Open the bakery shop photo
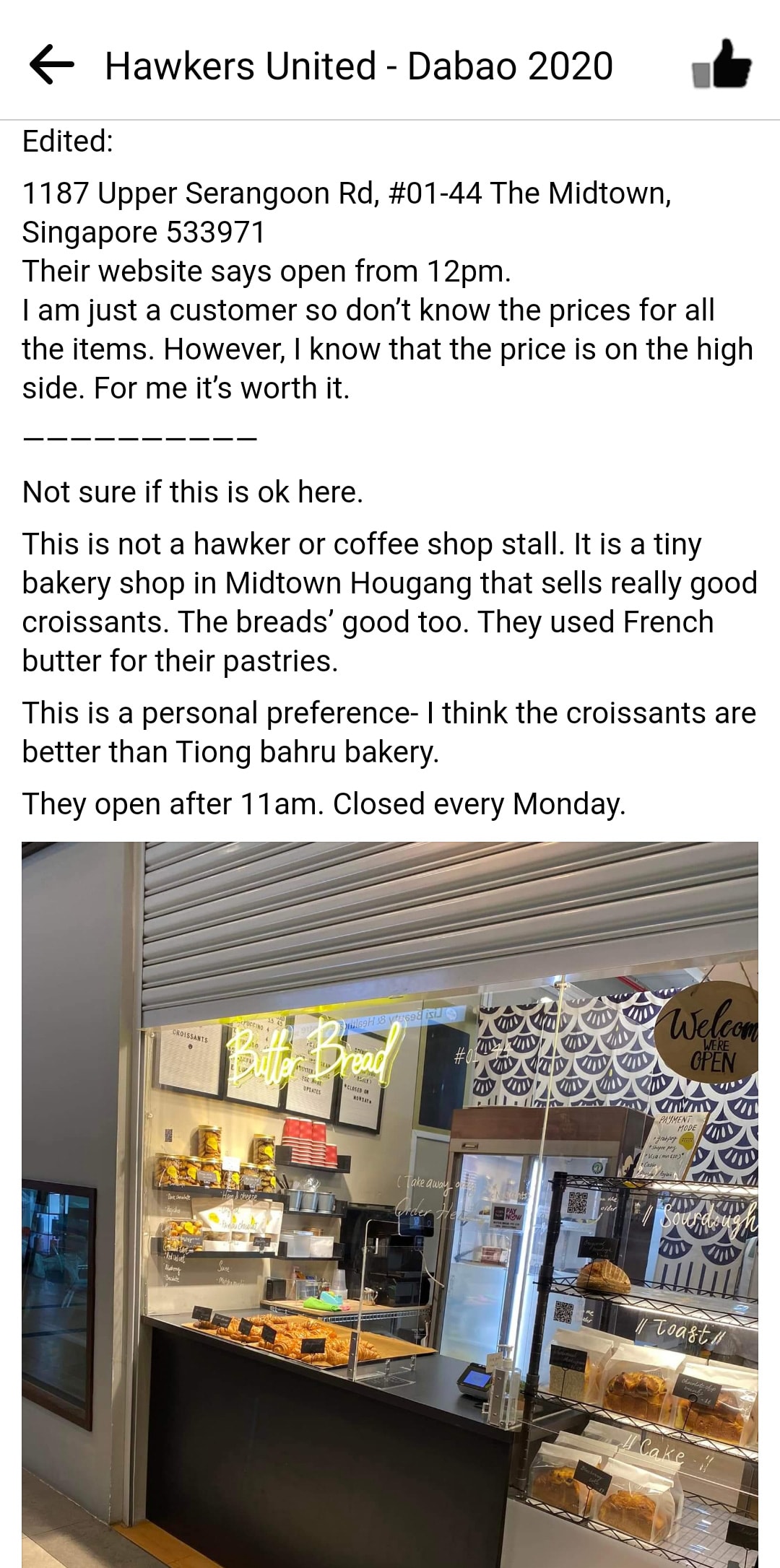 pyautogui.click(x=390, y=1204)
